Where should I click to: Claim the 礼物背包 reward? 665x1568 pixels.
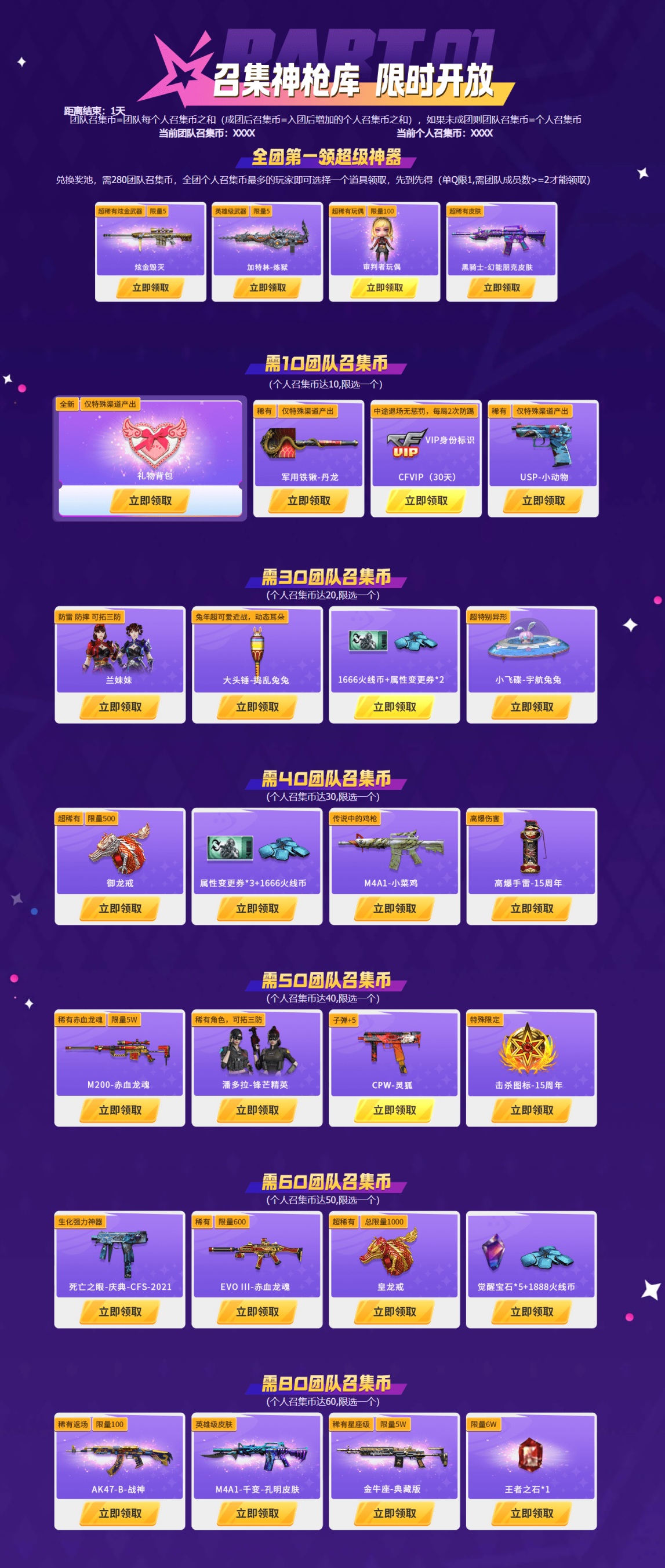[150, 500]
